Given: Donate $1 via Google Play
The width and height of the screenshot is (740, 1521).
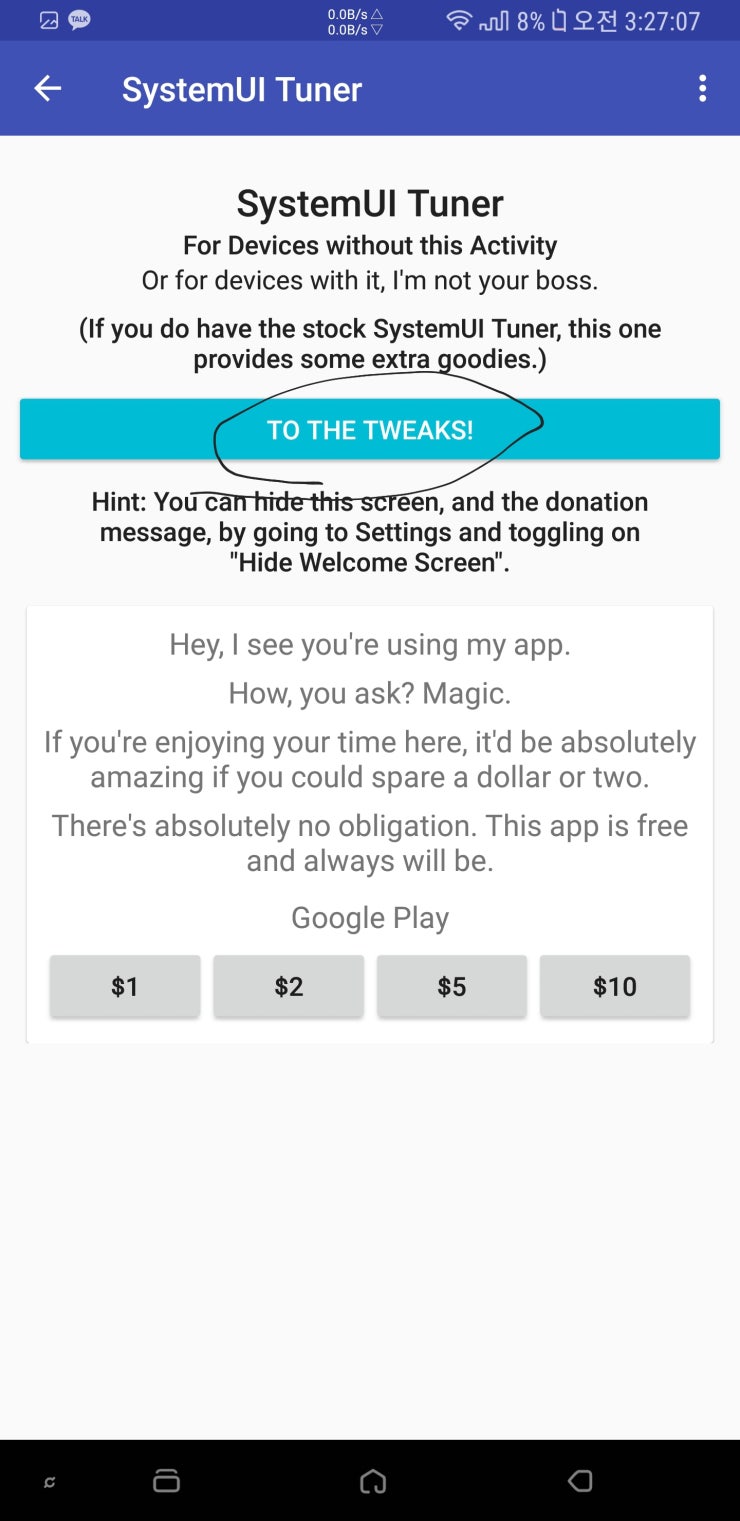Looking at the screenshot, I should 125,986.
